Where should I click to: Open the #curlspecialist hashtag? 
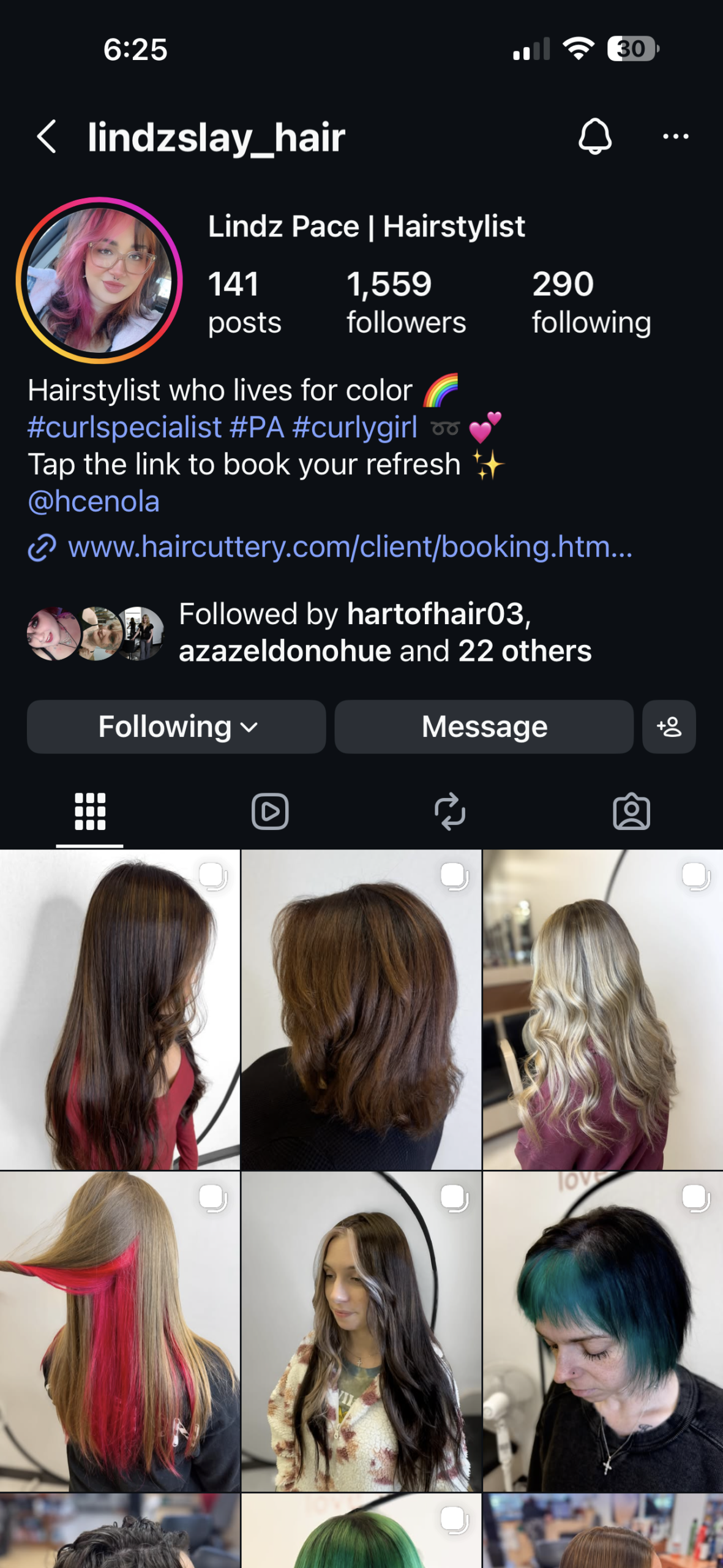tap(124, 428)
